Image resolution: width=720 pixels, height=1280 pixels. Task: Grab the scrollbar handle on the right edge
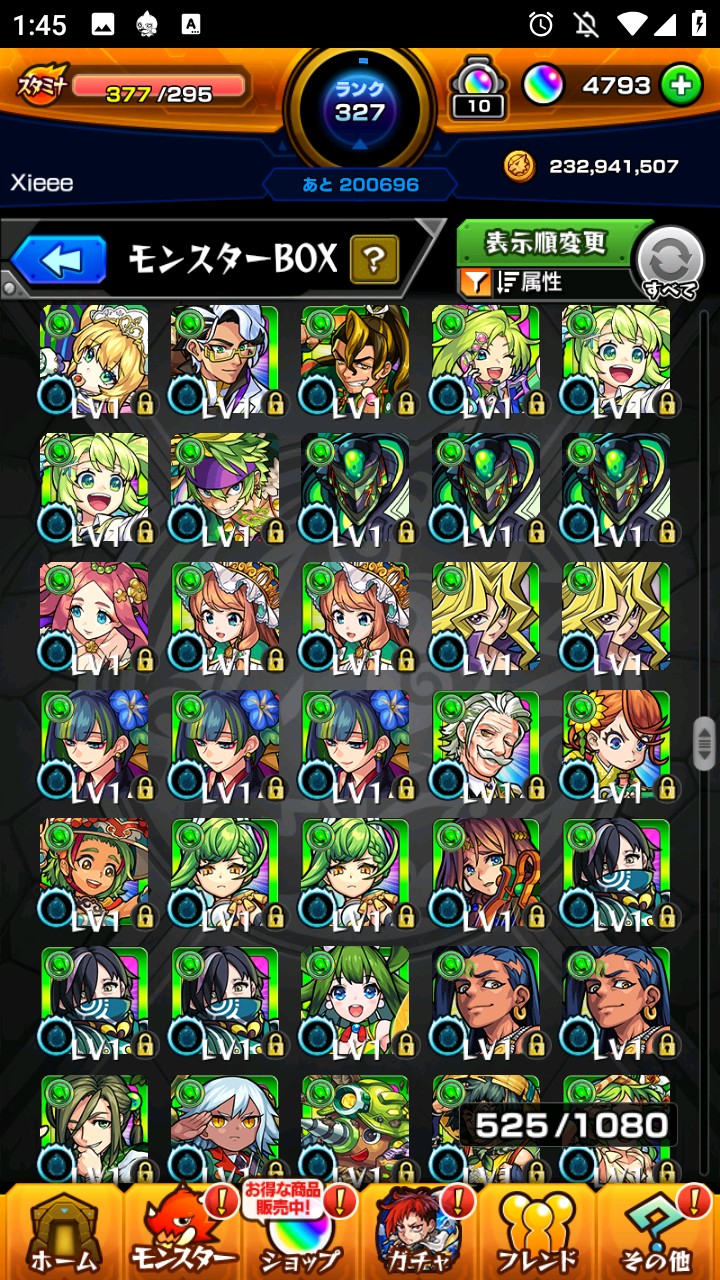[x=704, y=743]
